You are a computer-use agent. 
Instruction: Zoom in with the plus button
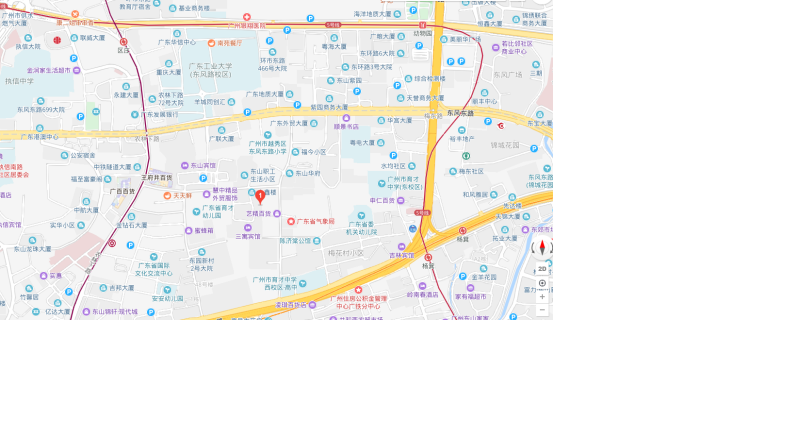tap(542, 296)
